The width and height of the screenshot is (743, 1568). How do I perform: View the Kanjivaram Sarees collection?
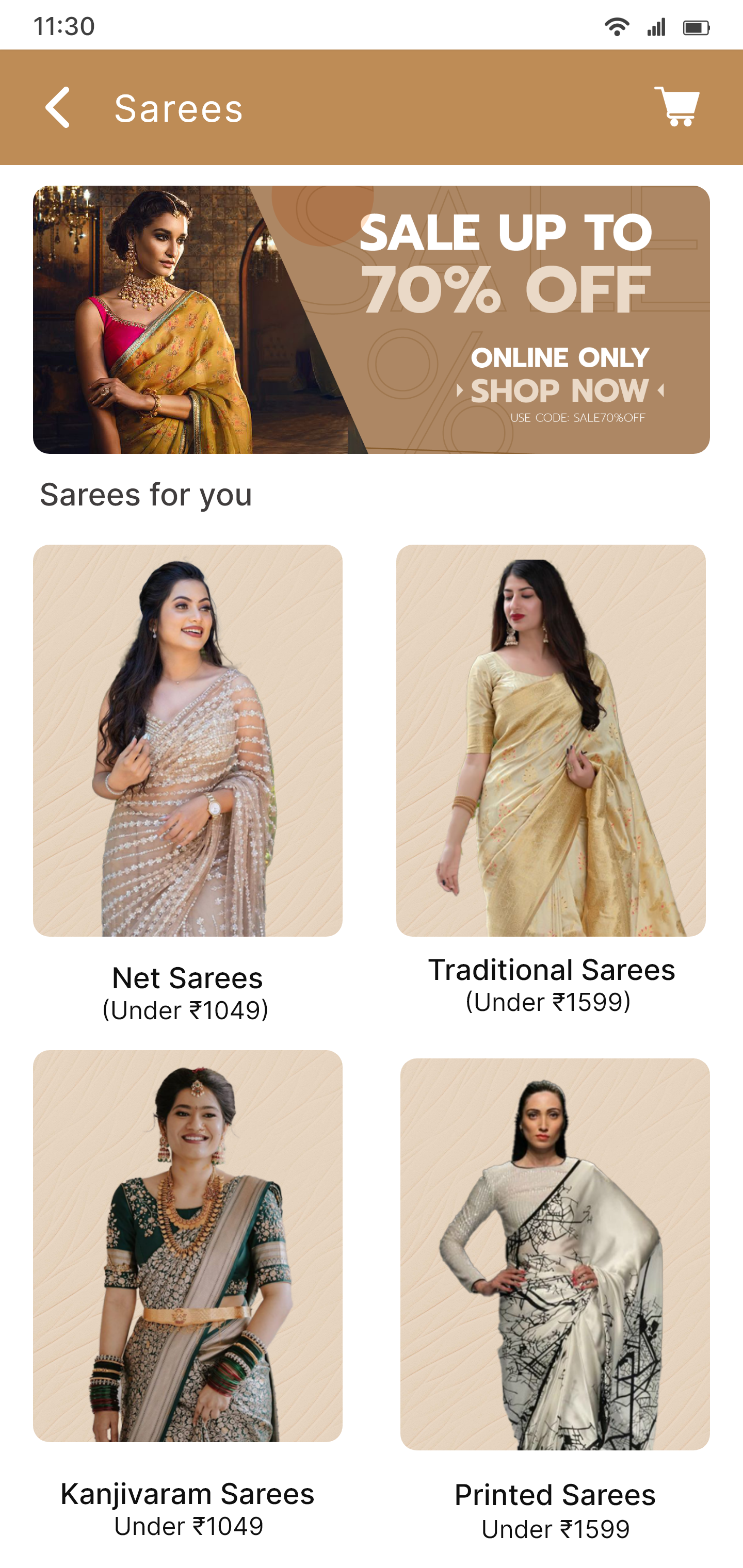(188, 1246)
